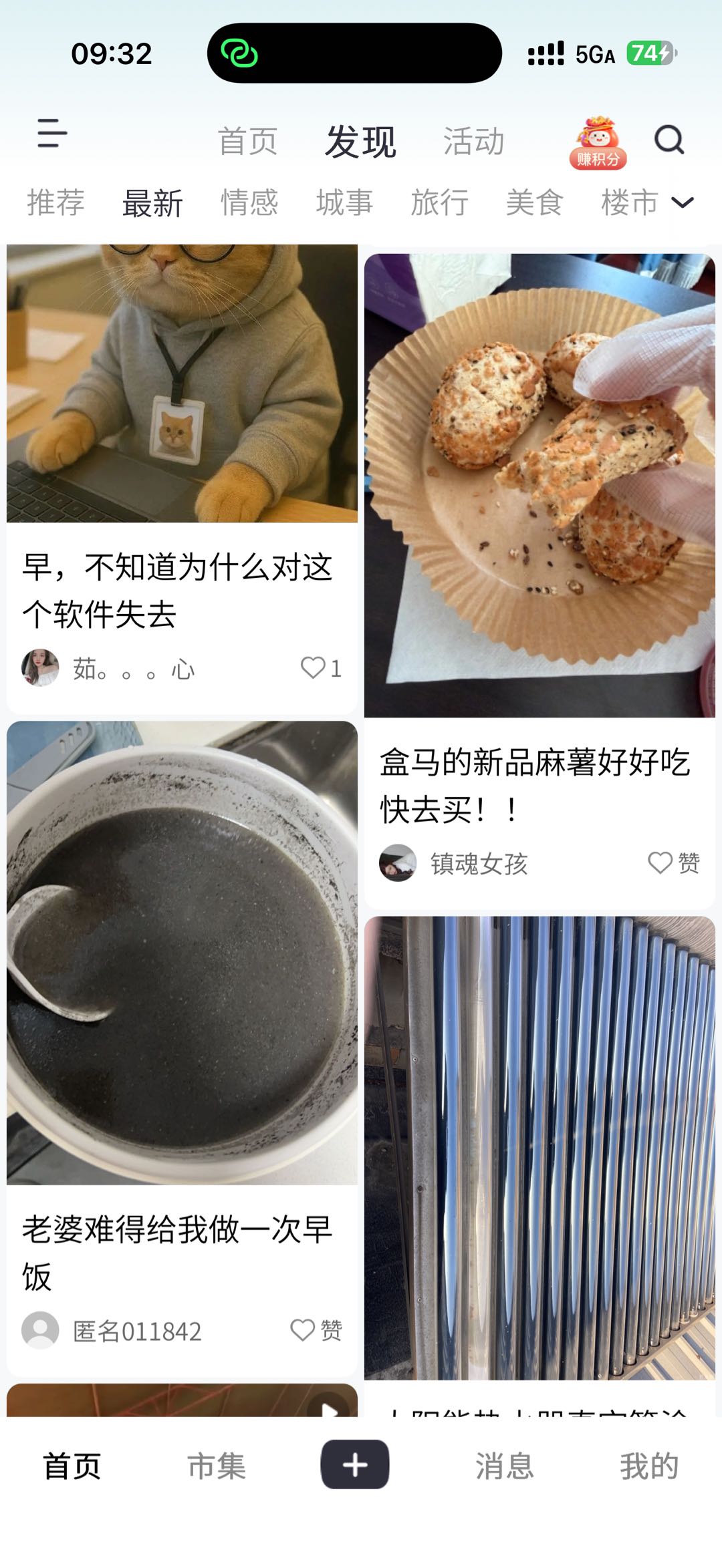Switch to the top 首页 tab

coord(247,142)
